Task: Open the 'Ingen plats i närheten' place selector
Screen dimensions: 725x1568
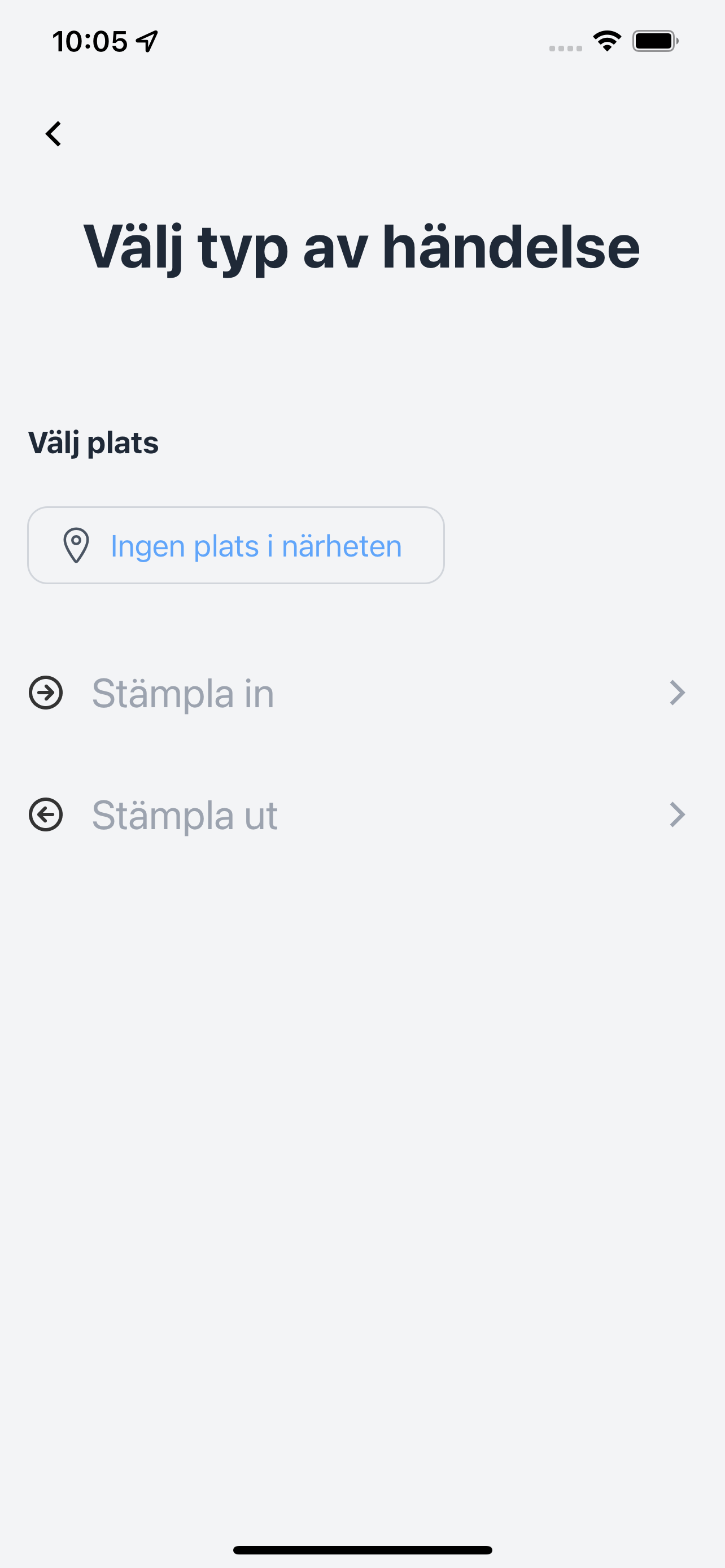Action: pos(235,545)
